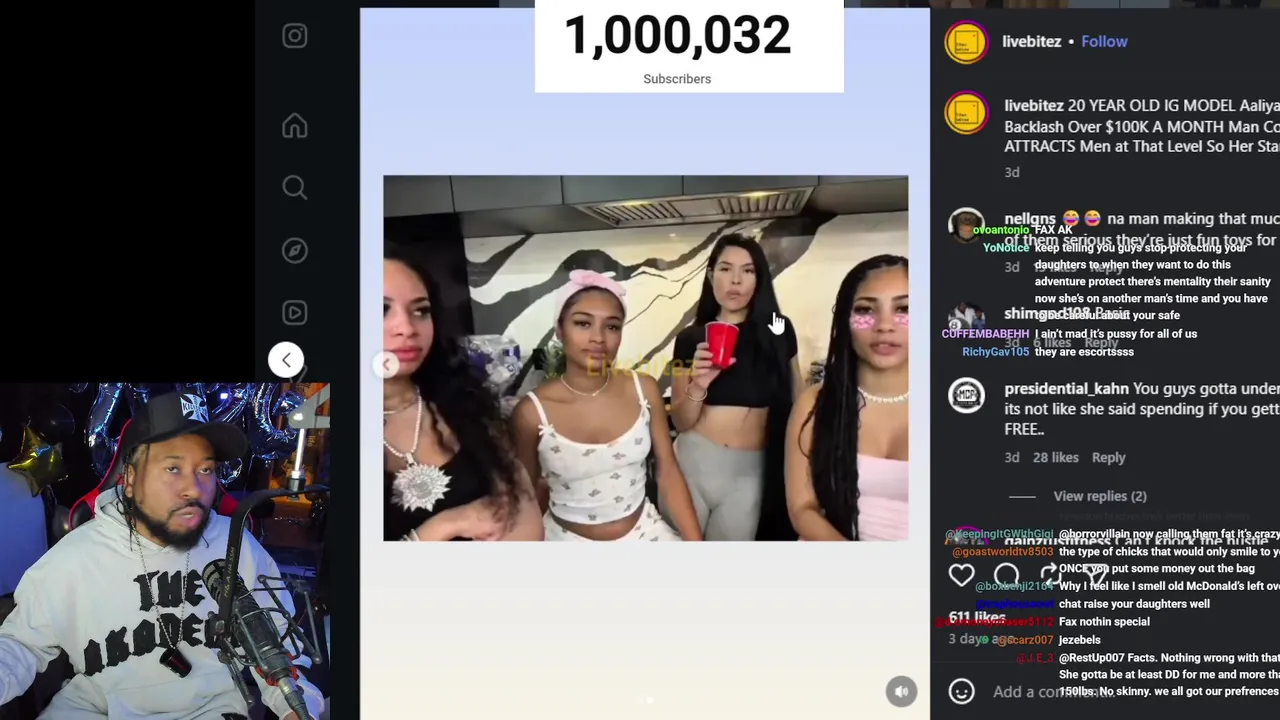Screen dimensions: 1280x720
Task: Toggle the video sound mute button
Action: pyautogui.click(x=900, y=691)
